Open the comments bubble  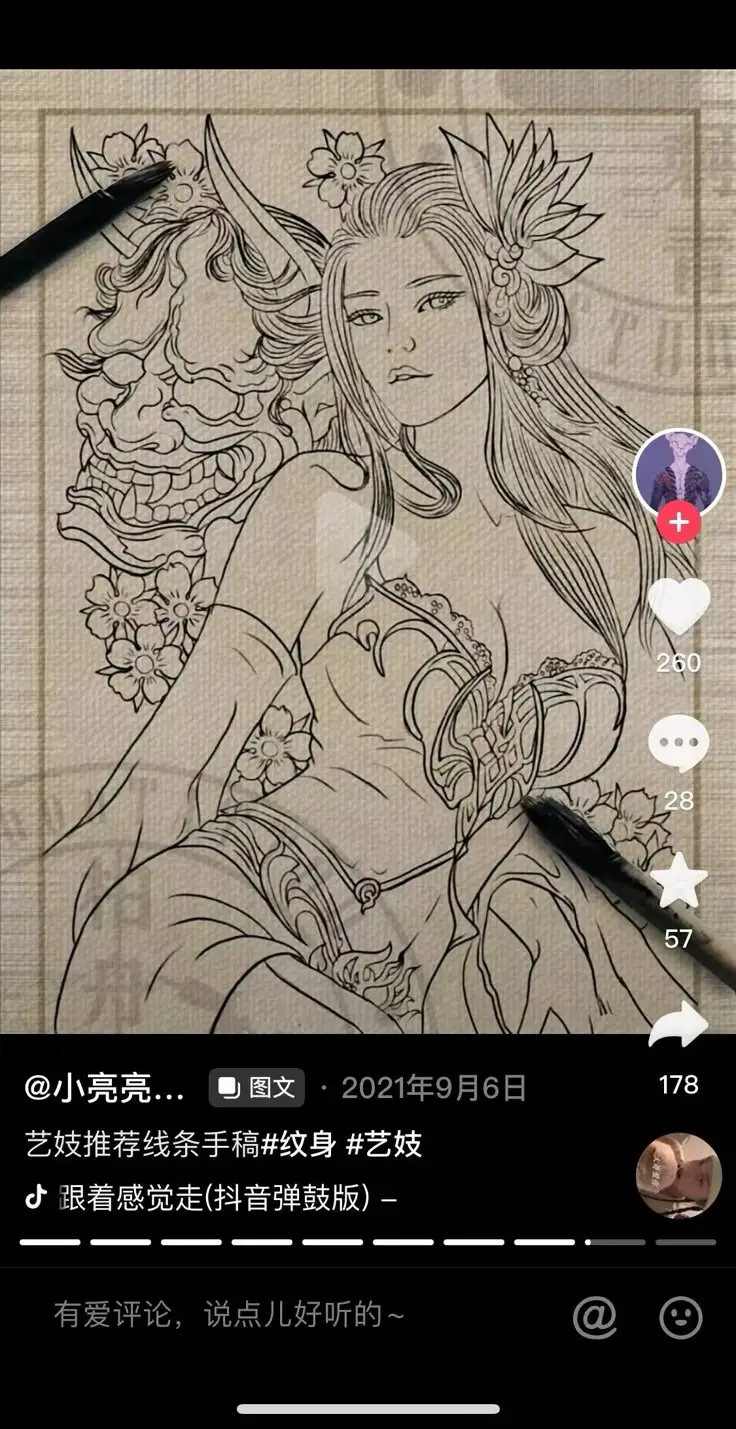pyautogui.click(x=679, y=745)
